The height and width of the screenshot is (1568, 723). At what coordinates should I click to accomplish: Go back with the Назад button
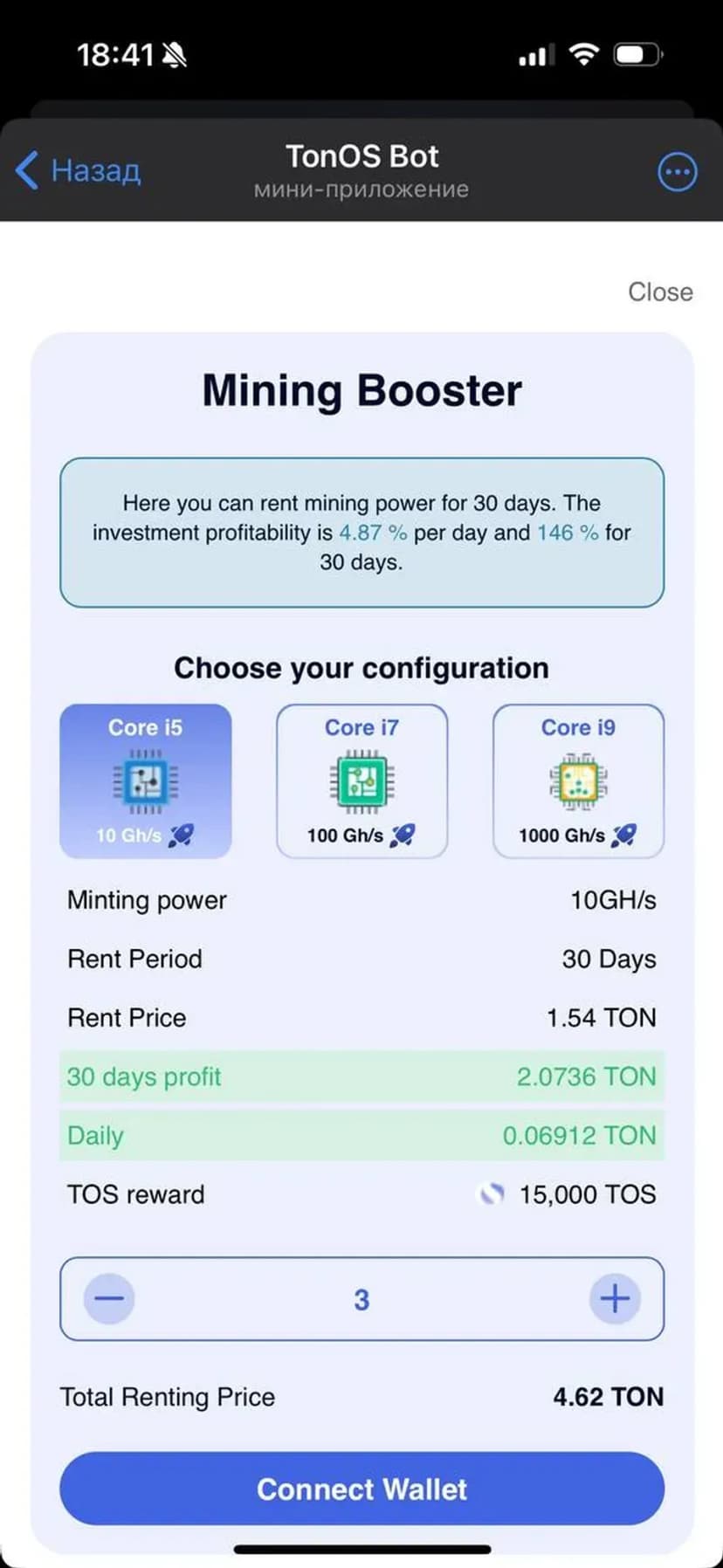pyautogui.click(x=79, y=170)
